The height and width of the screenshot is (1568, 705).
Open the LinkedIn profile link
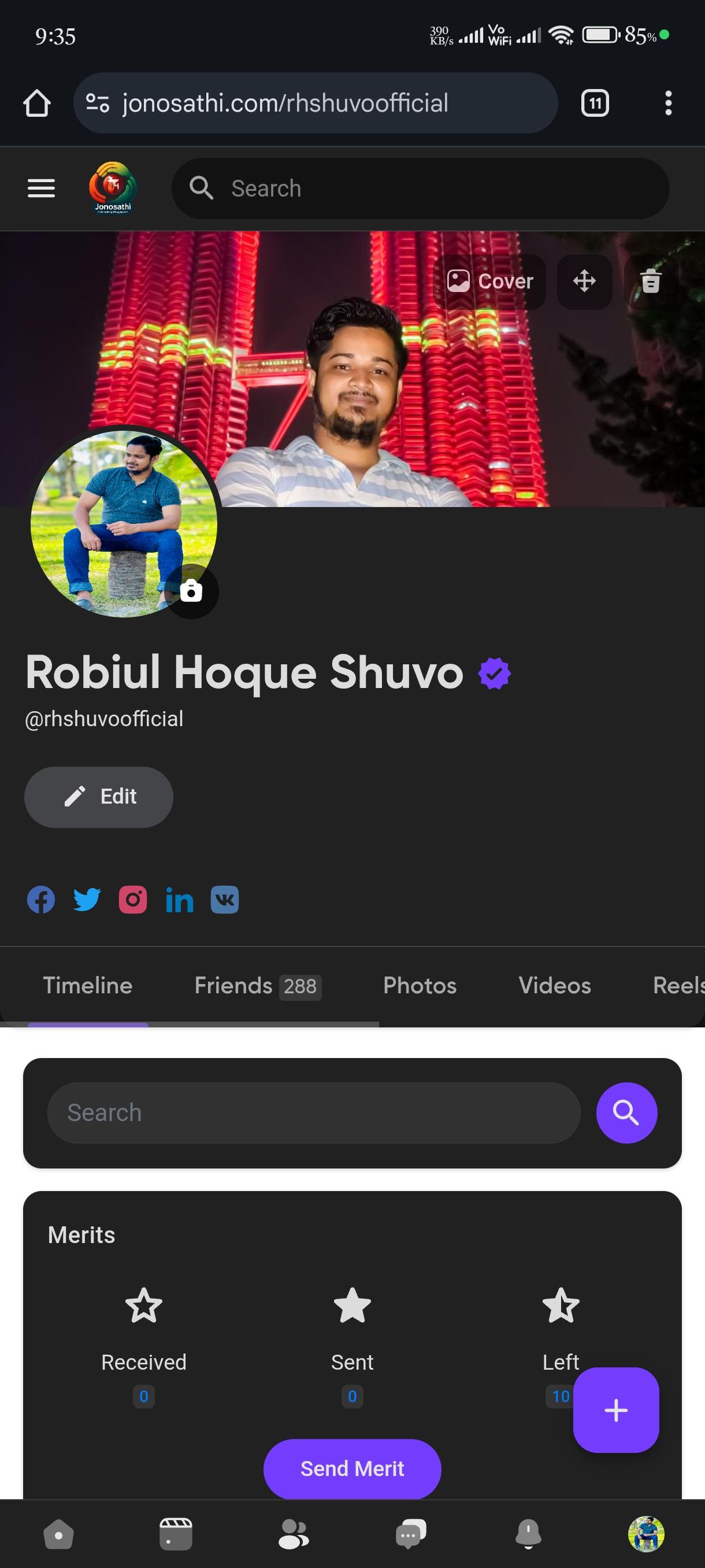[x=180, y=900]
